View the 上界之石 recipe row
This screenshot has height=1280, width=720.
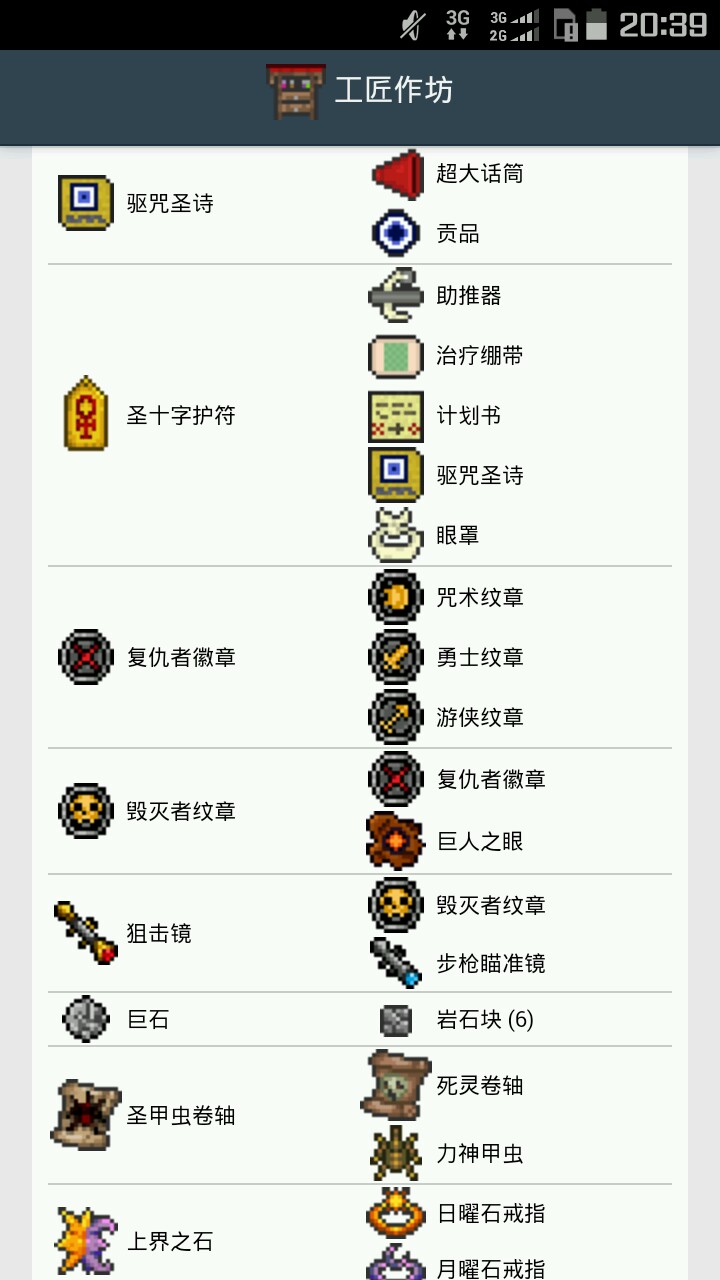(170, 1241)
